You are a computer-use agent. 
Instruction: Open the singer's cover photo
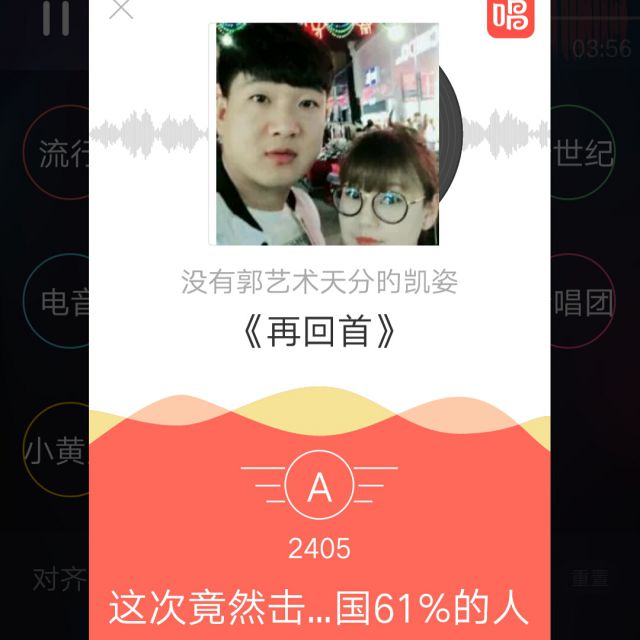point(327,133)
